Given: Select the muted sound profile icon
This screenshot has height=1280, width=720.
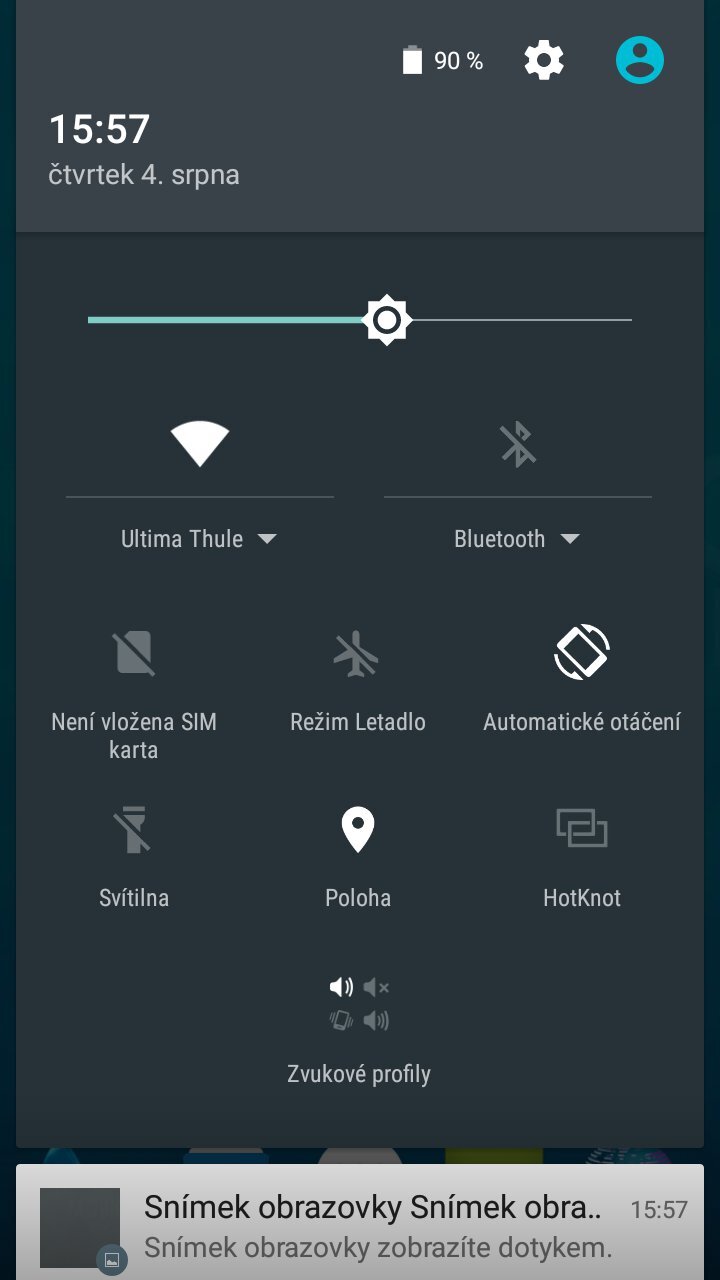Looking at the screenshot, I should pyautogui.click(x=377, y=987).
